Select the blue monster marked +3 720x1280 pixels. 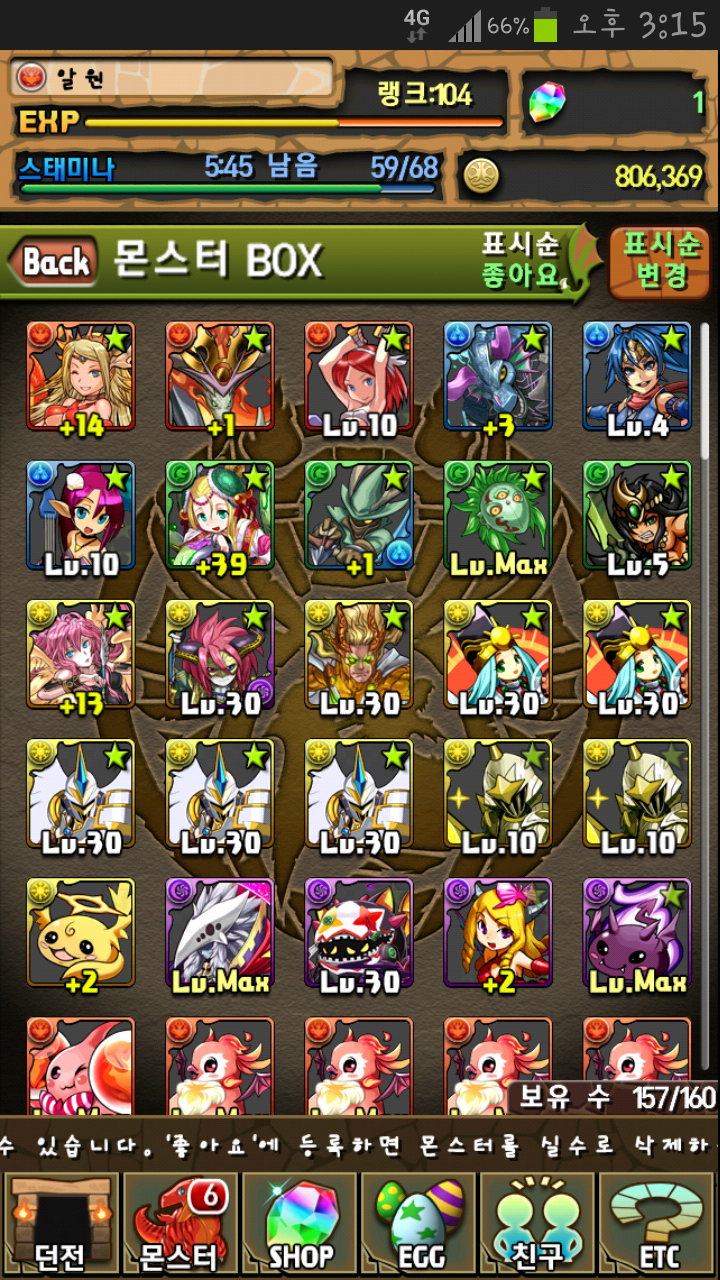[498, 376]
